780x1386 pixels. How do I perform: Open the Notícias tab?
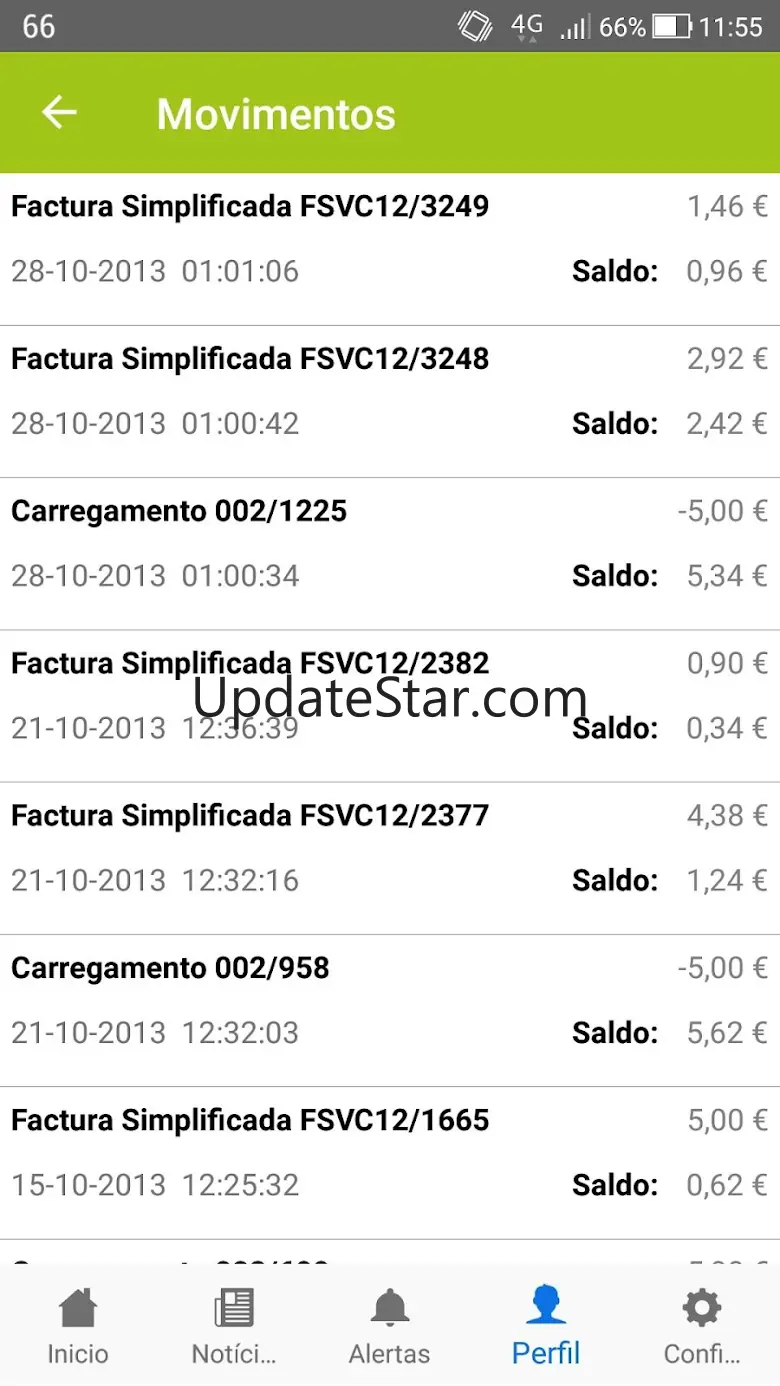coord(234,1326)
